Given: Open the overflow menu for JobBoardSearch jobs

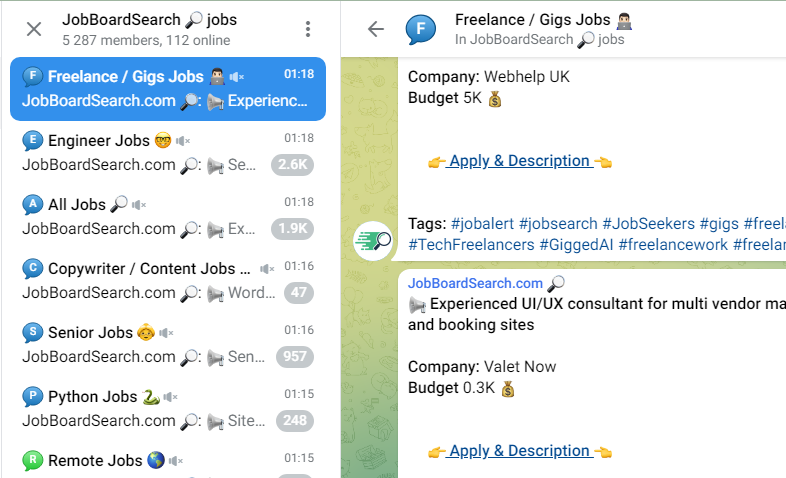Looking at the screenshot, I should [x=308, y=29].
